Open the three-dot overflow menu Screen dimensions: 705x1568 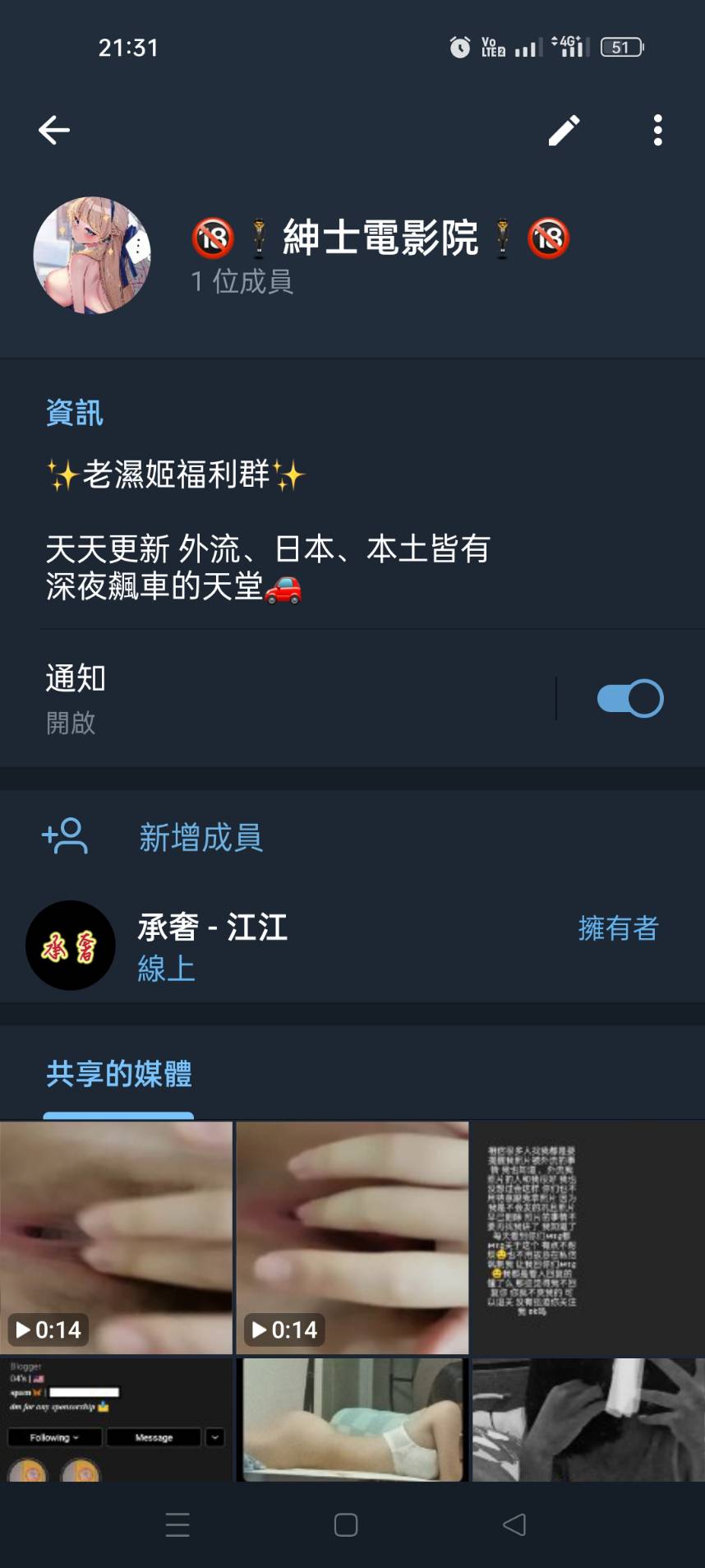[x=657, y=130]
